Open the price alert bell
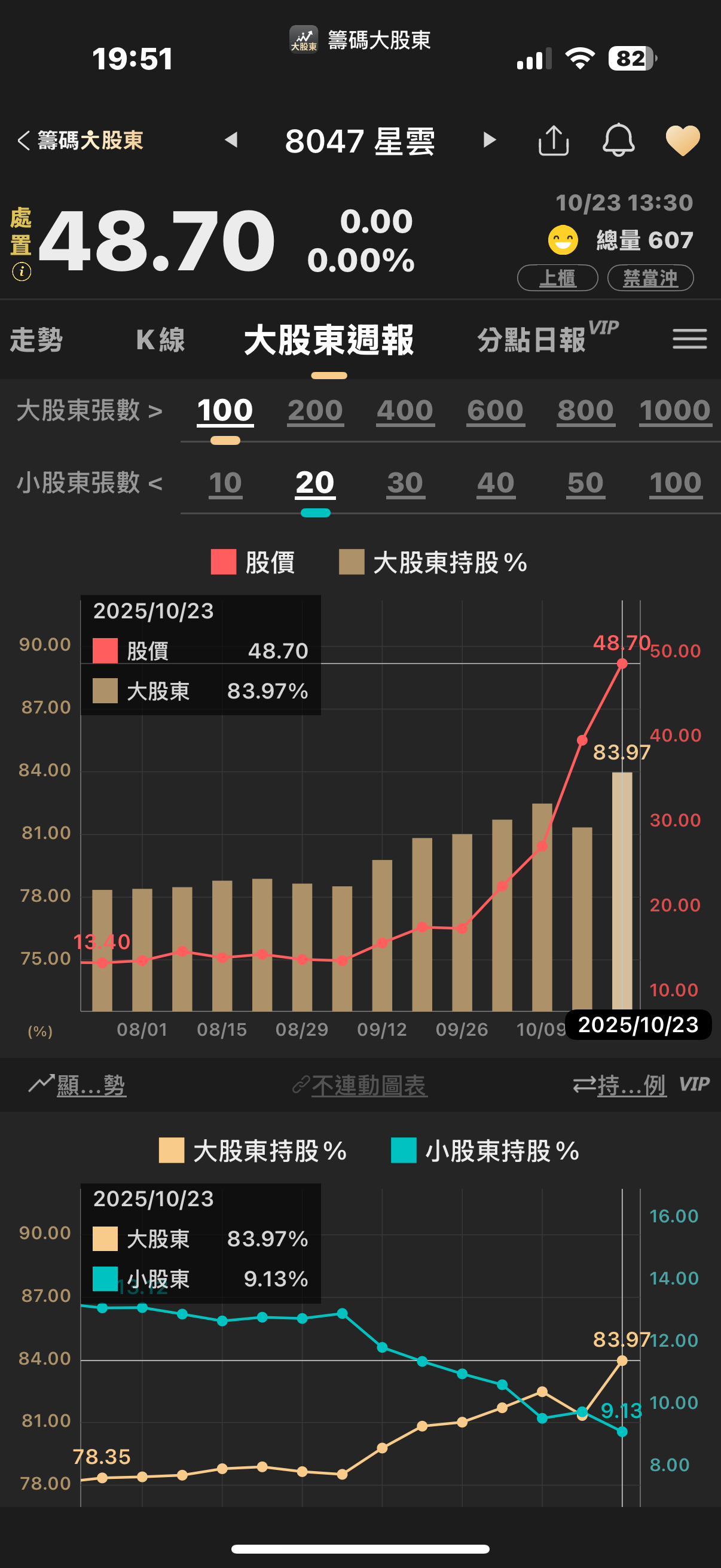 pyautogui.click(x=618, y=141)
